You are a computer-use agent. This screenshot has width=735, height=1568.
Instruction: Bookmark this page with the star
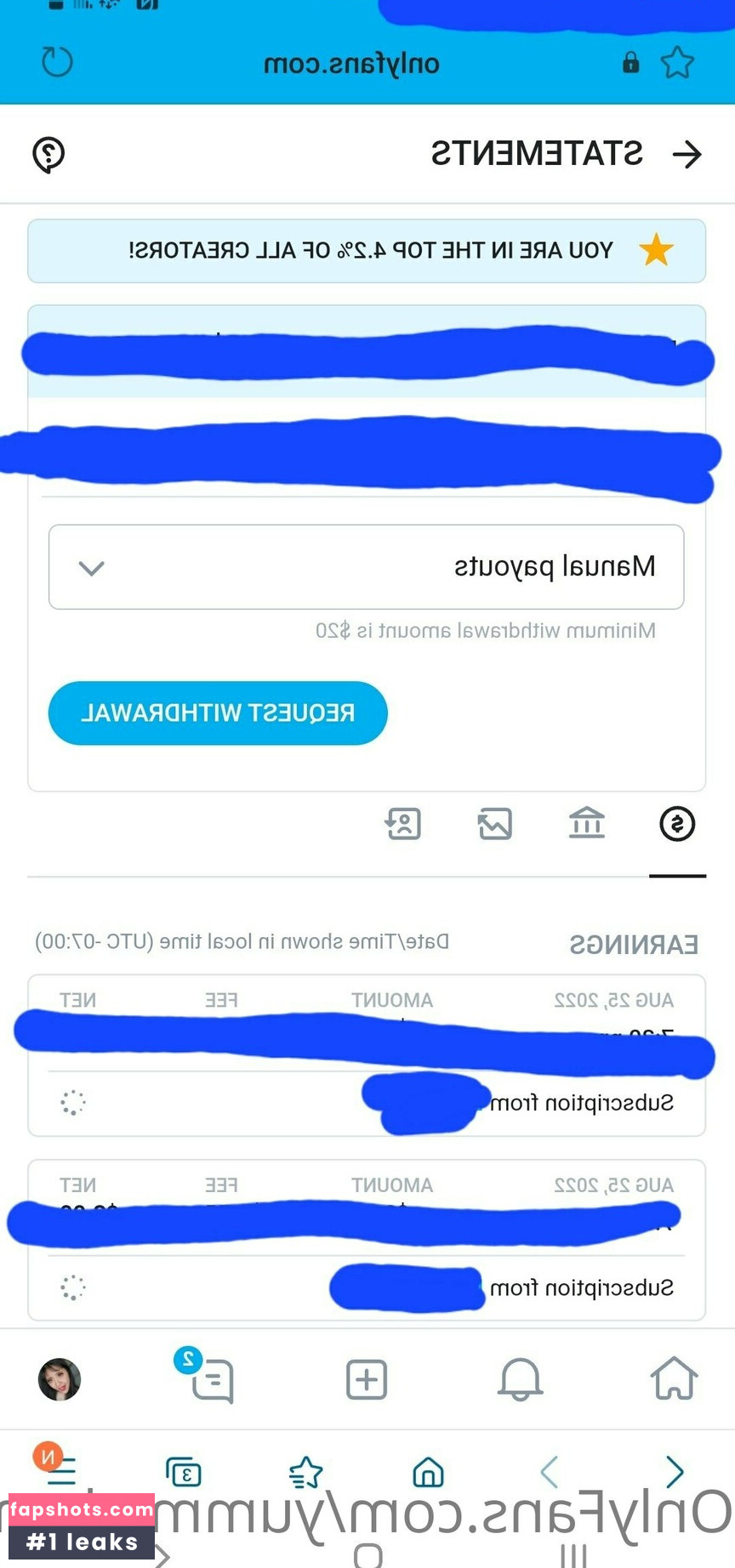click(x=677, y=62)
